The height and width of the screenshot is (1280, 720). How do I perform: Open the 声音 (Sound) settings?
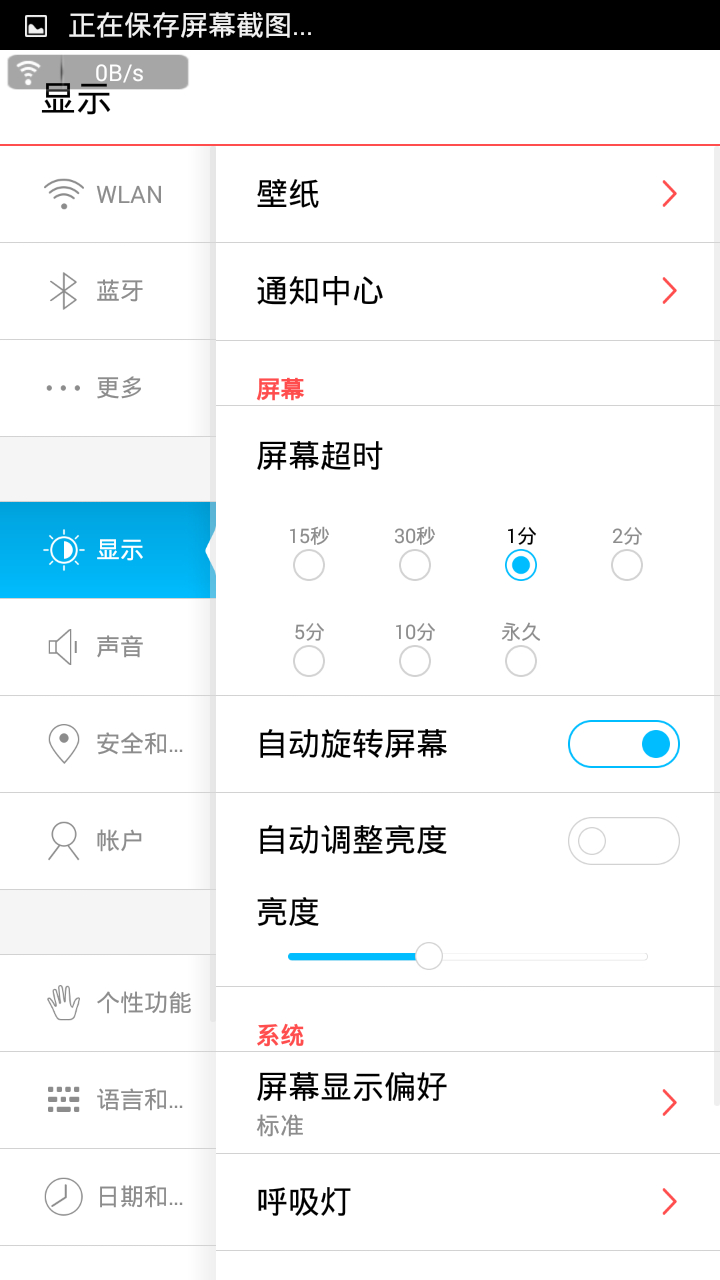[106, 647]
